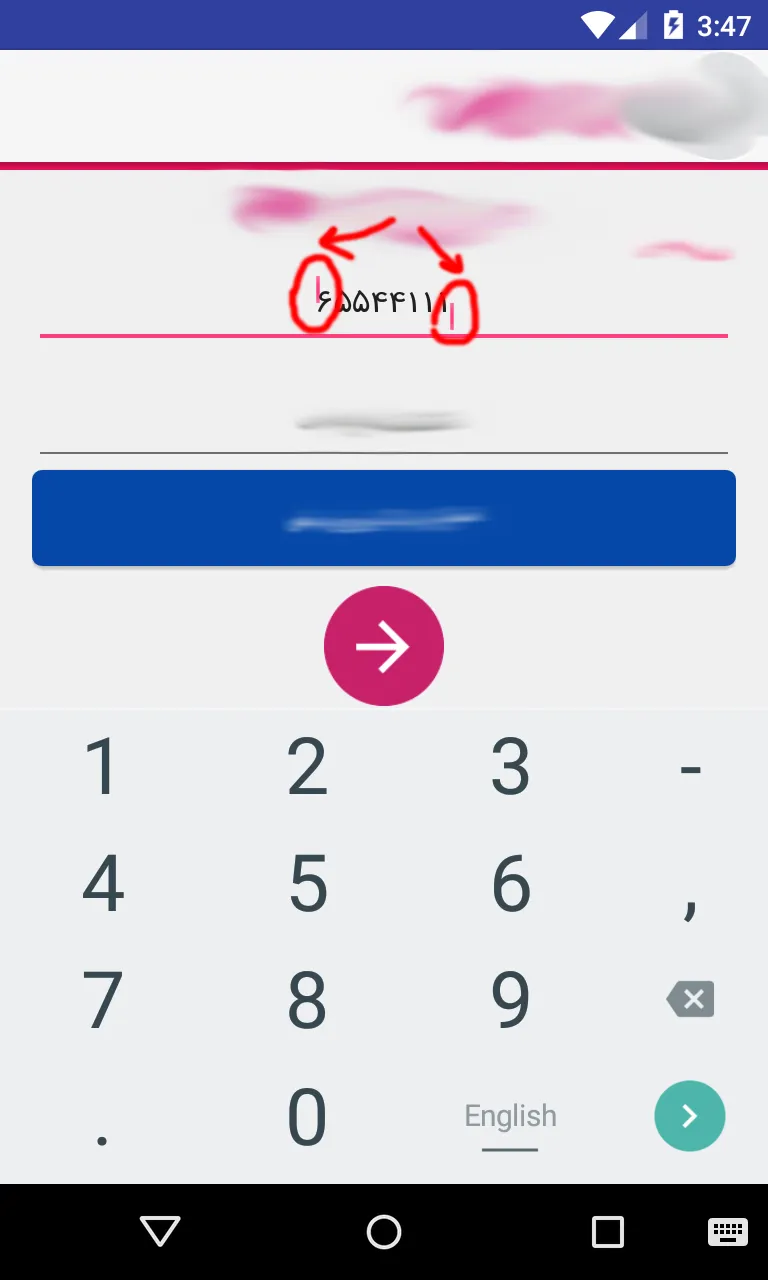The height and width of the screenshot is (1280, 768).
Task: Type digit 3 on the keypad
Action: click(x=510, y=768)
